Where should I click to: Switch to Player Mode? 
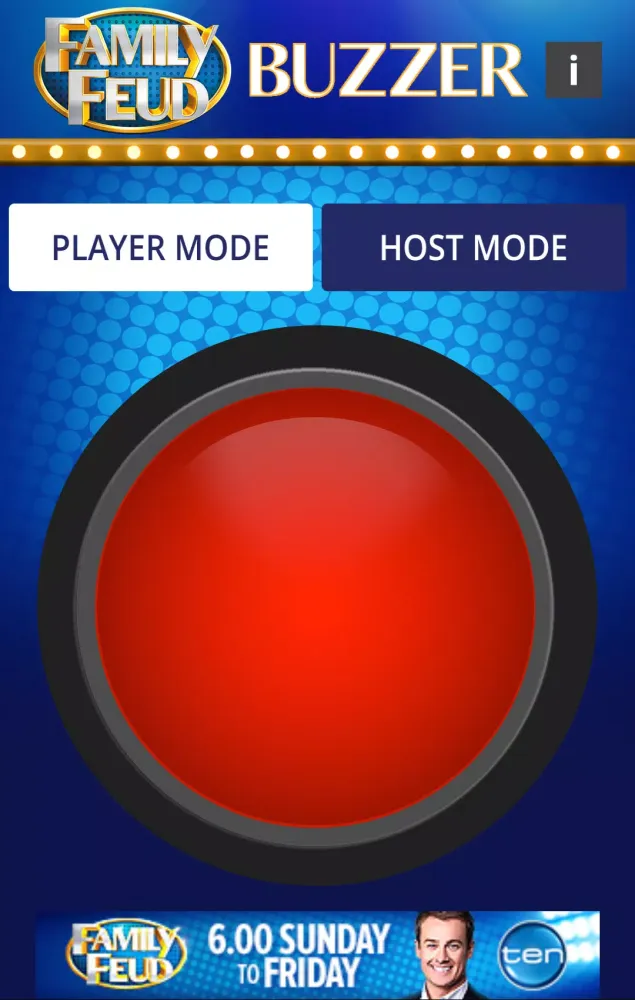(x=161, y=248)
